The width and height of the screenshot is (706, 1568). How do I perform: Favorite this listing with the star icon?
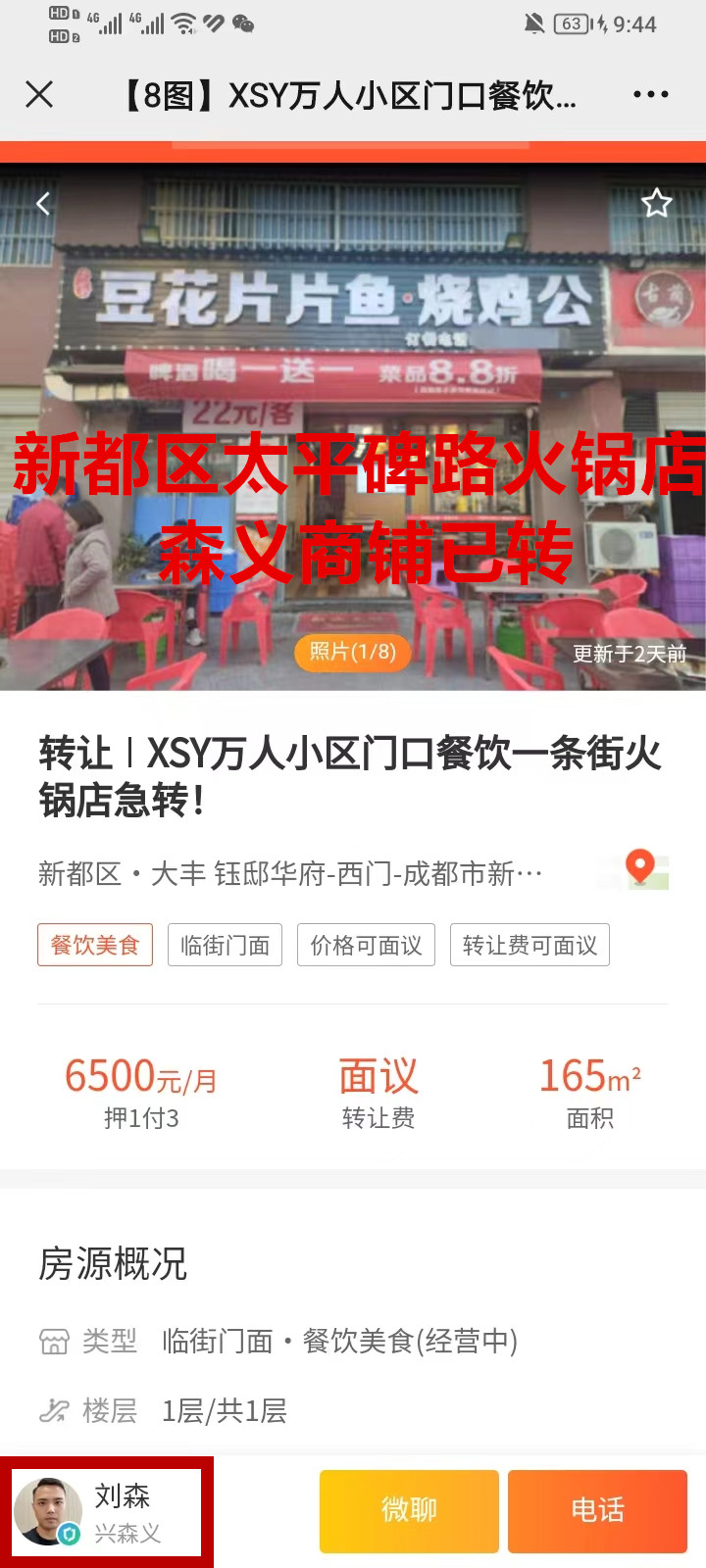point(656,203)
